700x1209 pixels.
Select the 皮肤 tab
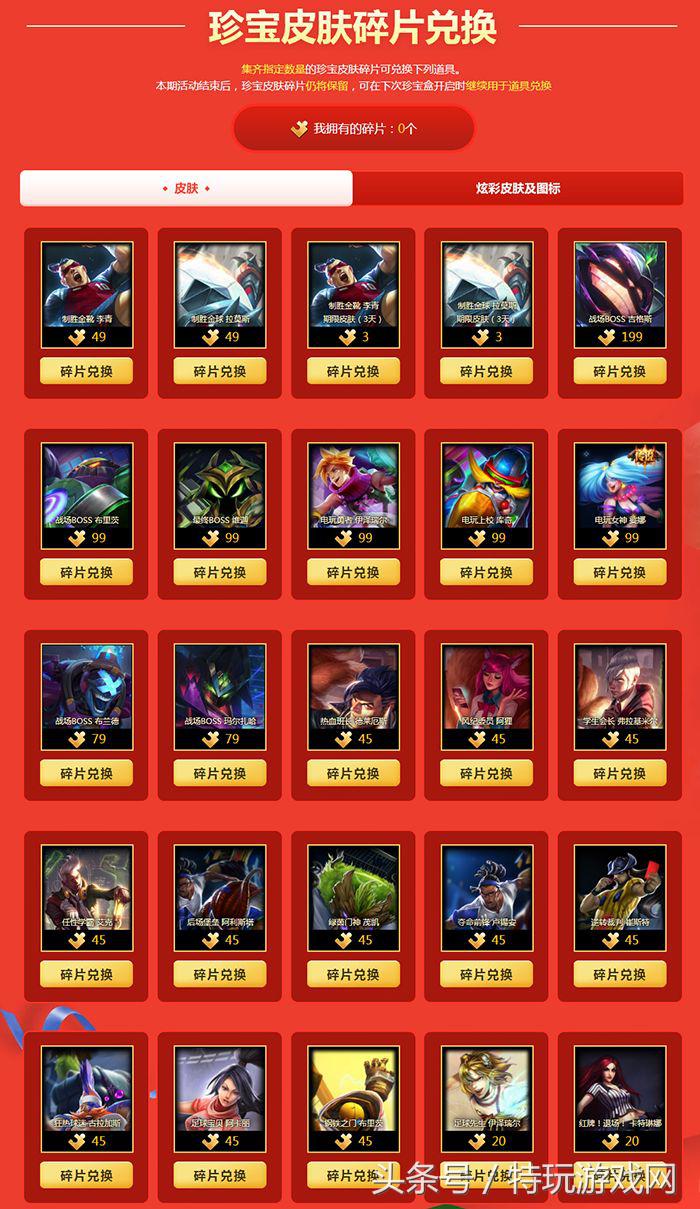click(x=186, y=188)
